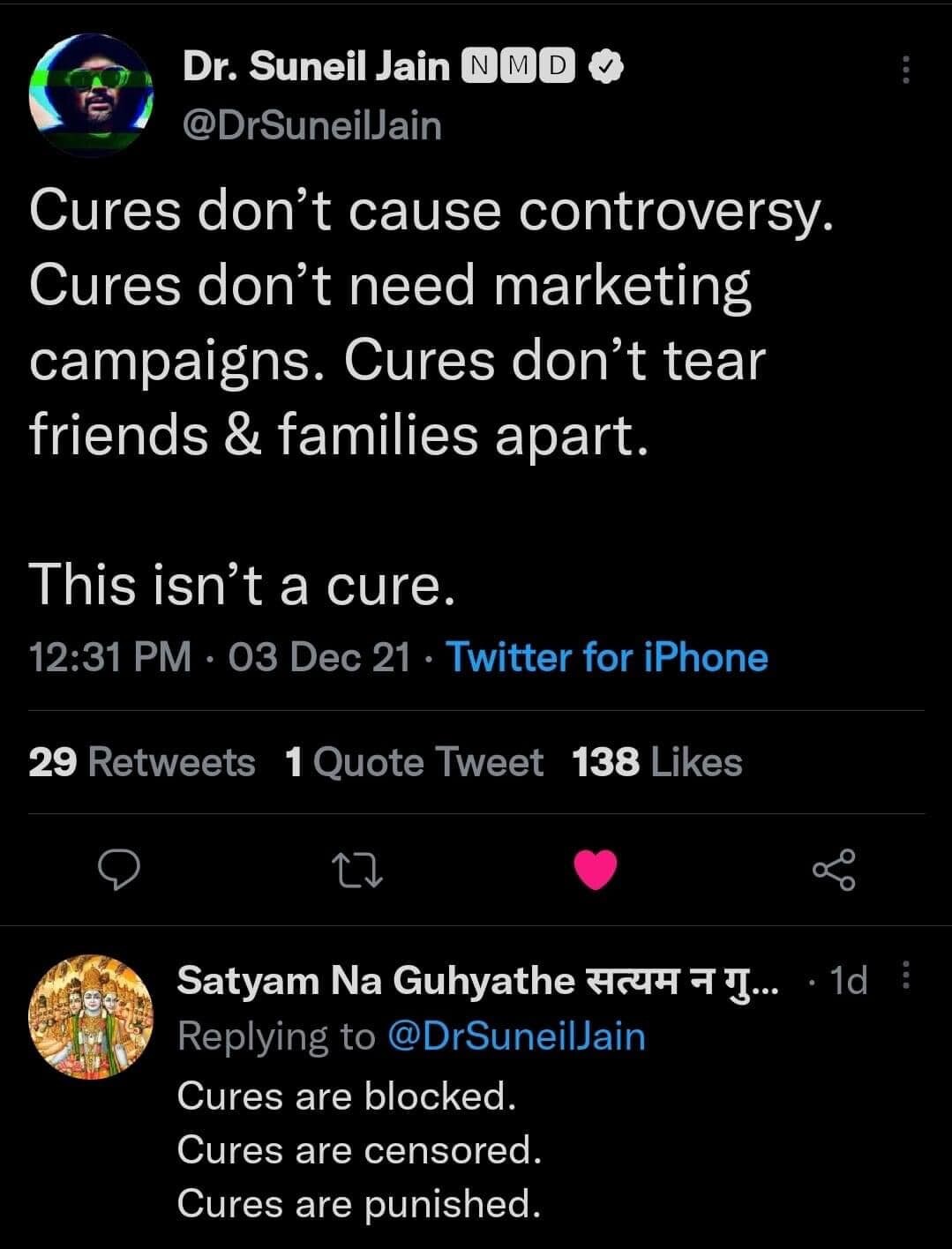Viewport: 952px width, 1249px height.
Task: Share Dr. Suneil Jain's tweet
Action: click(833, 871)
